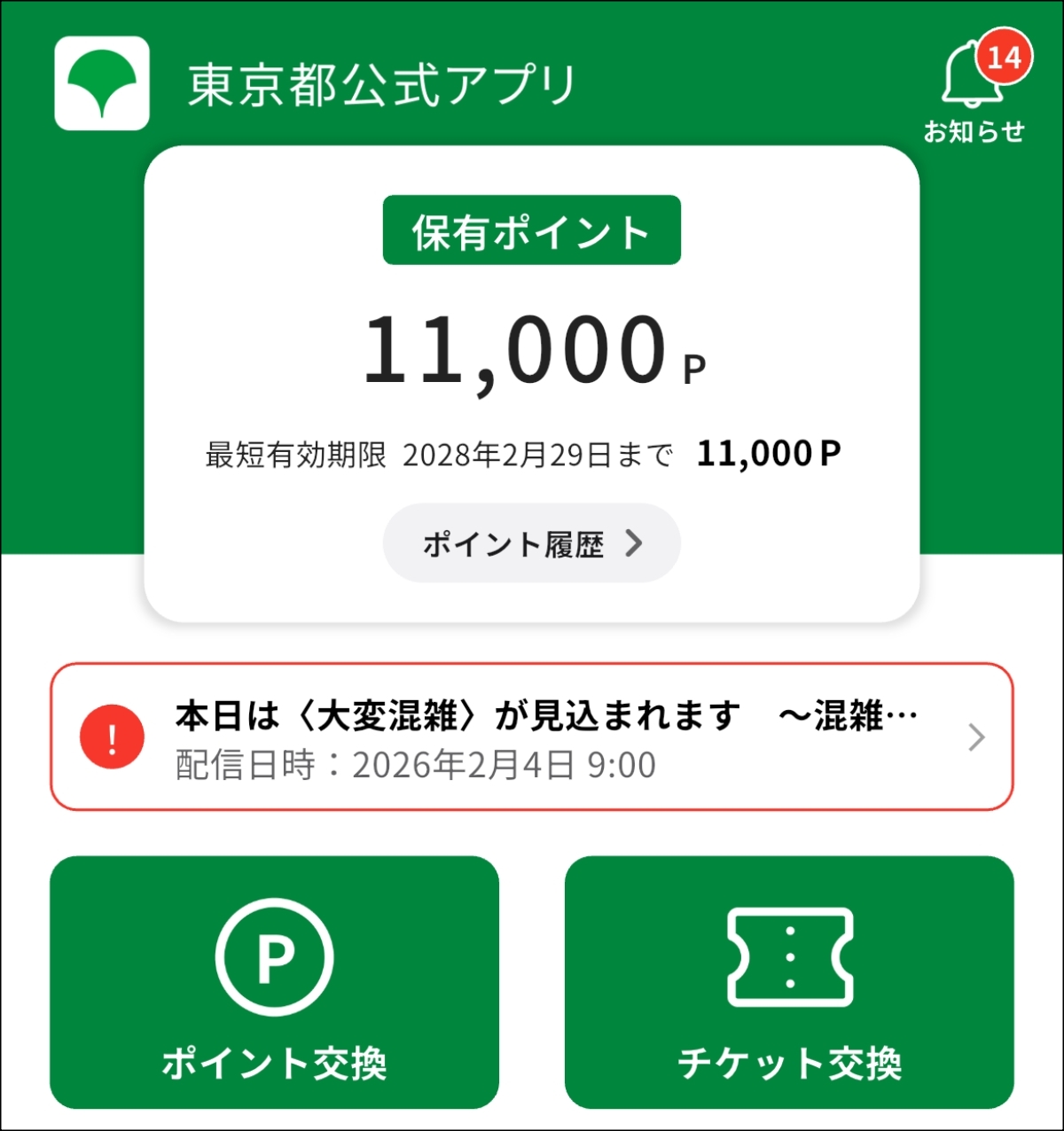
Task: Open チケット交換 ticket exchange
Action: point(789,981)
